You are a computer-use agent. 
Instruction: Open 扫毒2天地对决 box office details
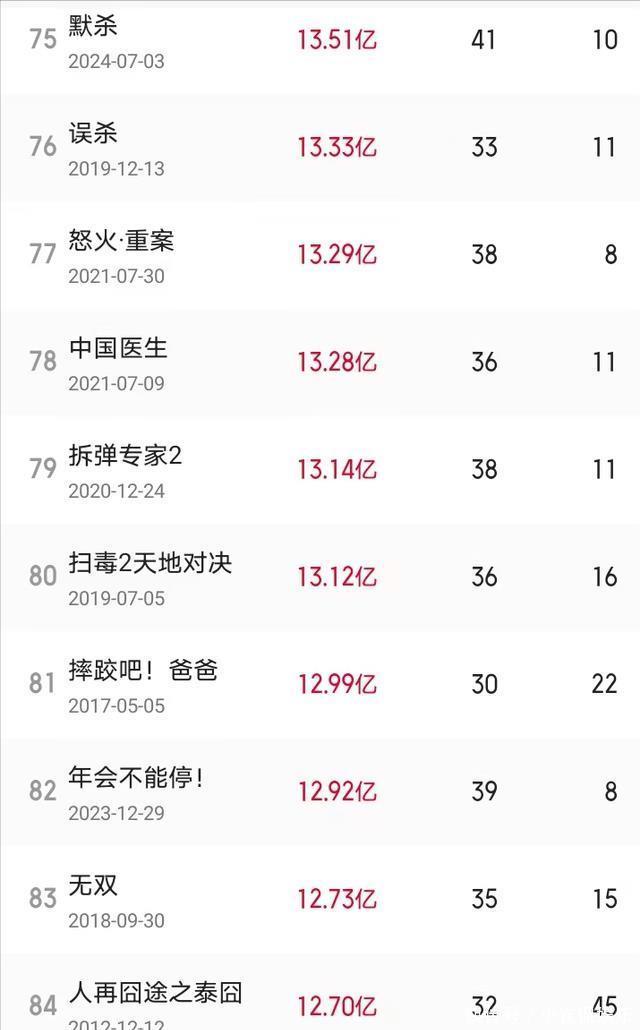[150, 564]
